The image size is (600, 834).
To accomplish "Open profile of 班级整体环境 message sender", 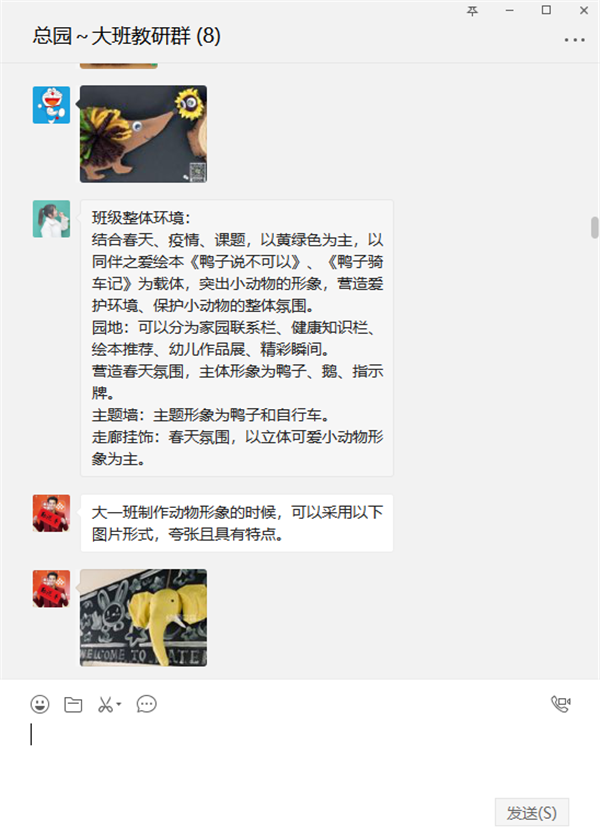I will coord(51,218).
